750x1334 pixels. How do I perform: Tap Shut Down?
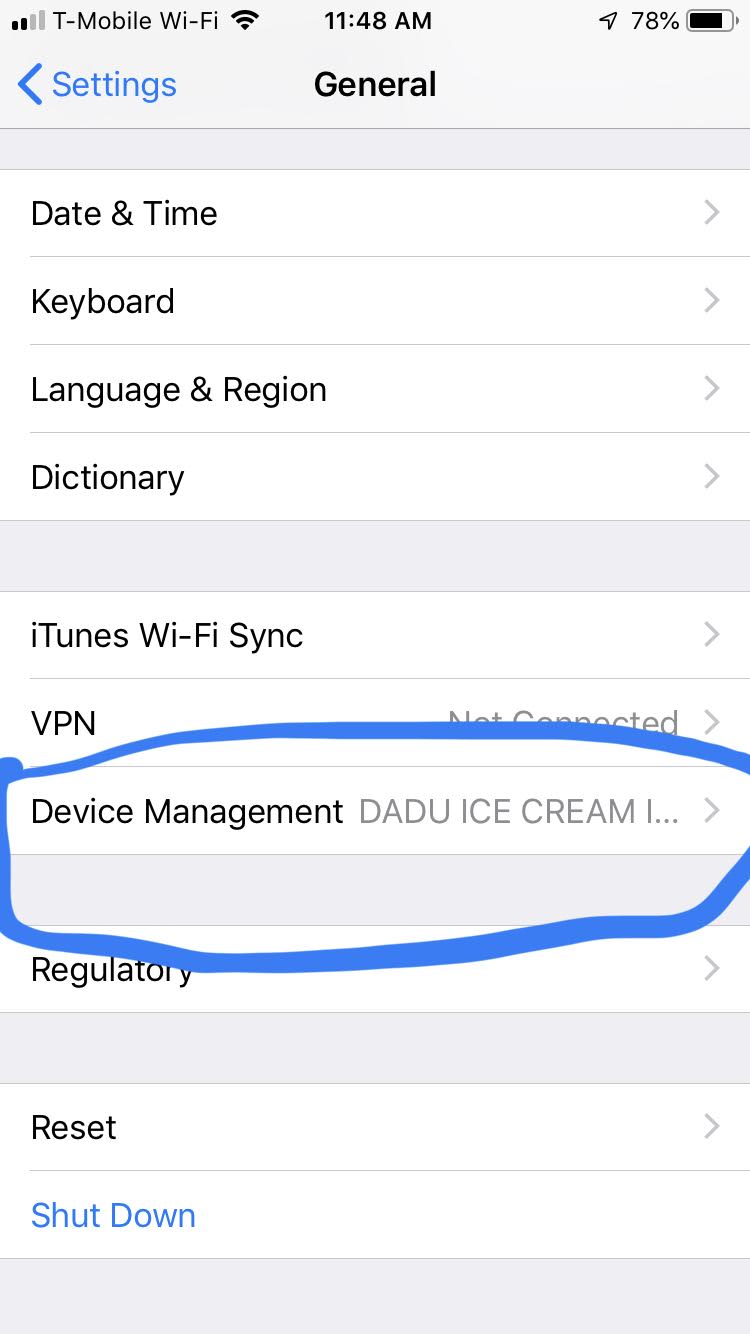[x=113, y=1215]
